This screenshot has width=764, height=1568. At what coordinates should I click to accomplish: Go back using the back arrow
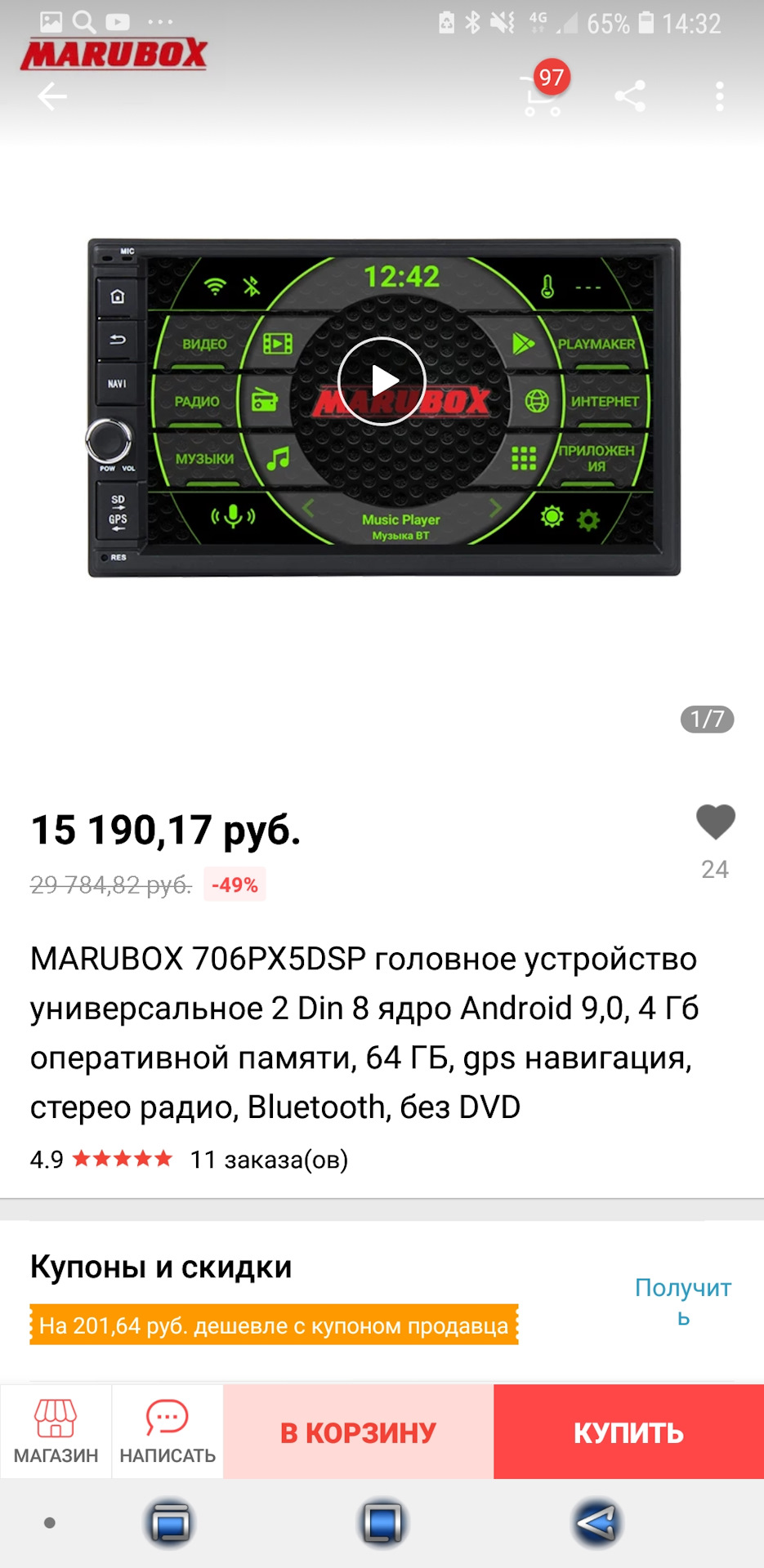[52, 95]
